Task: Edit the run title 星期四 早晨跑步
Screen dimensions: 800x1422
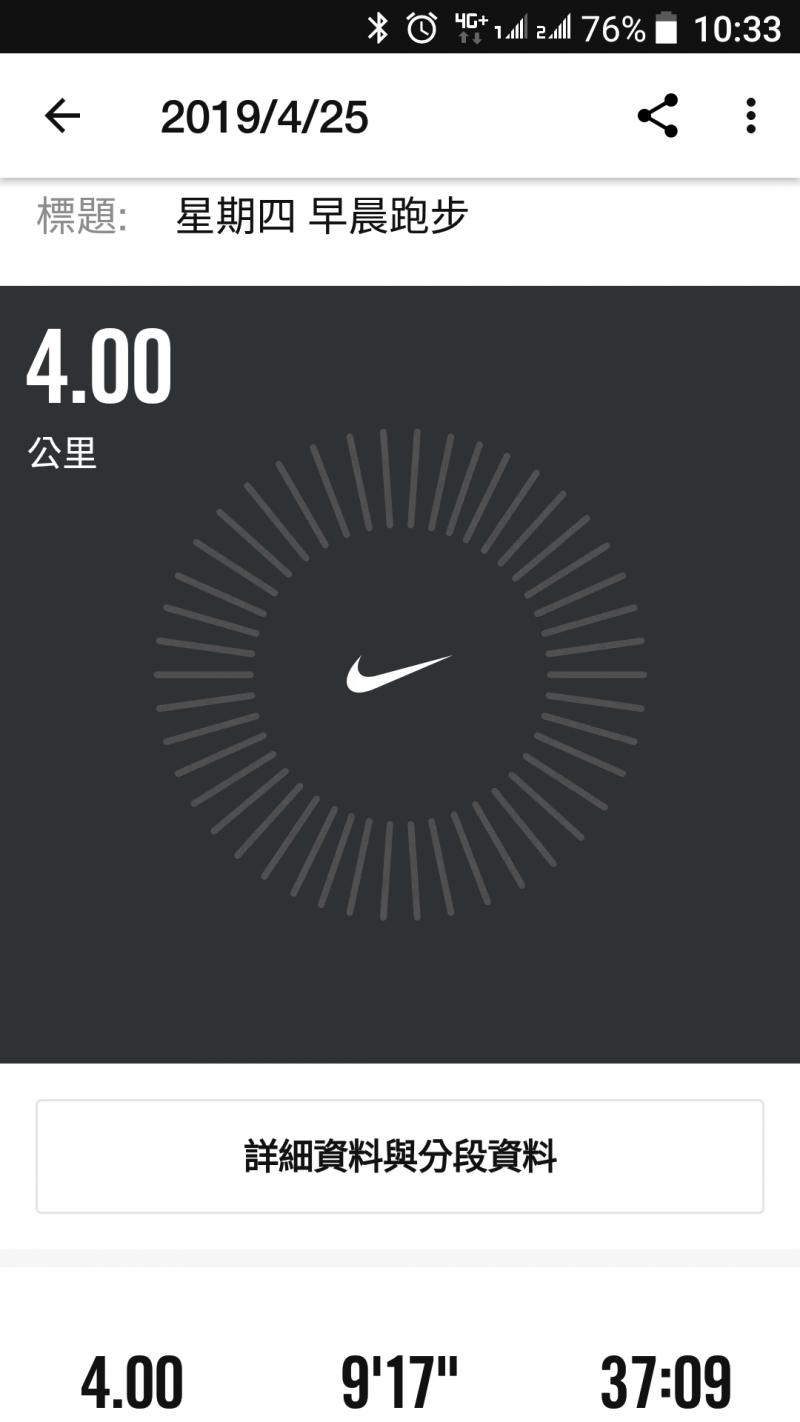Action: click(322, 216)
